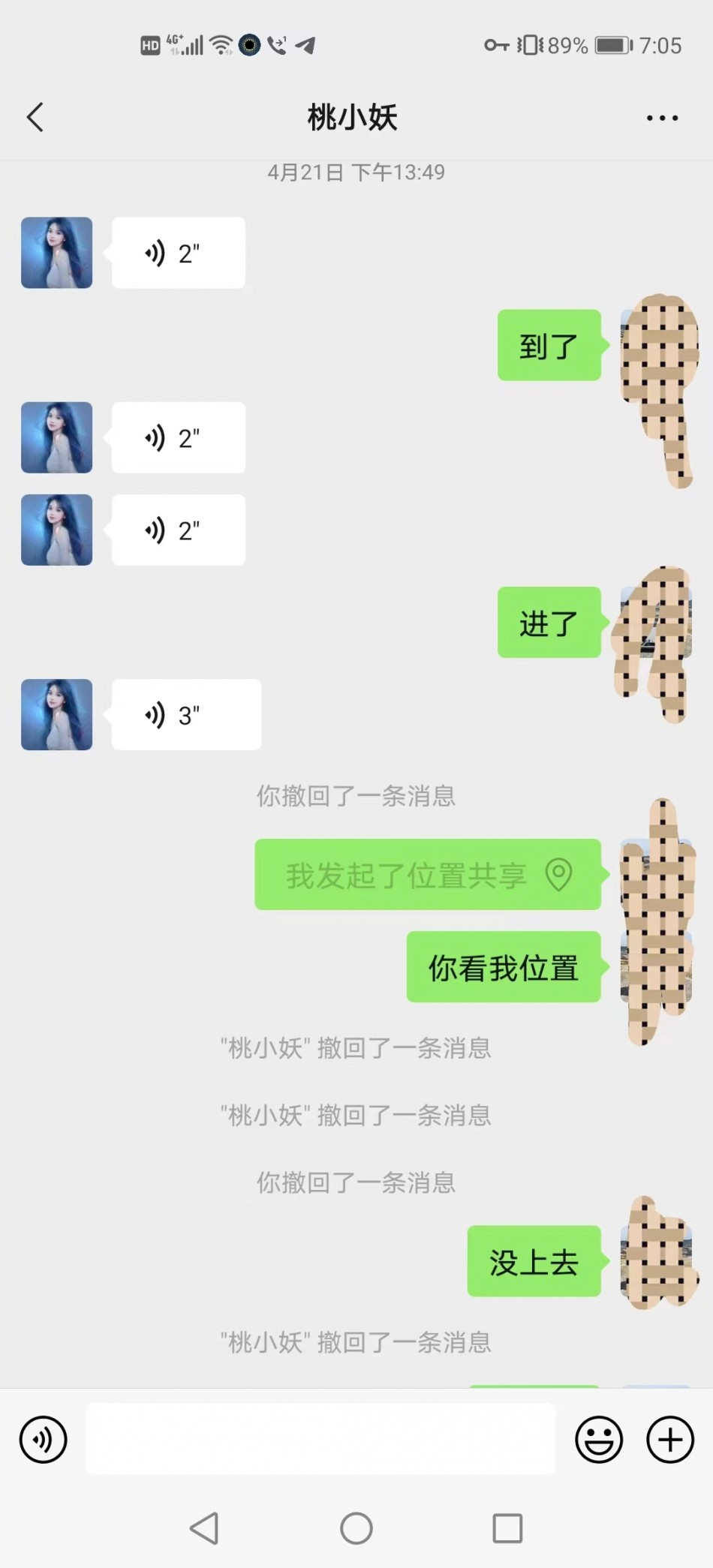Open the emoji sticker panel
This screenshot has width=713, height=1568.
click(x=598, y=1439)
